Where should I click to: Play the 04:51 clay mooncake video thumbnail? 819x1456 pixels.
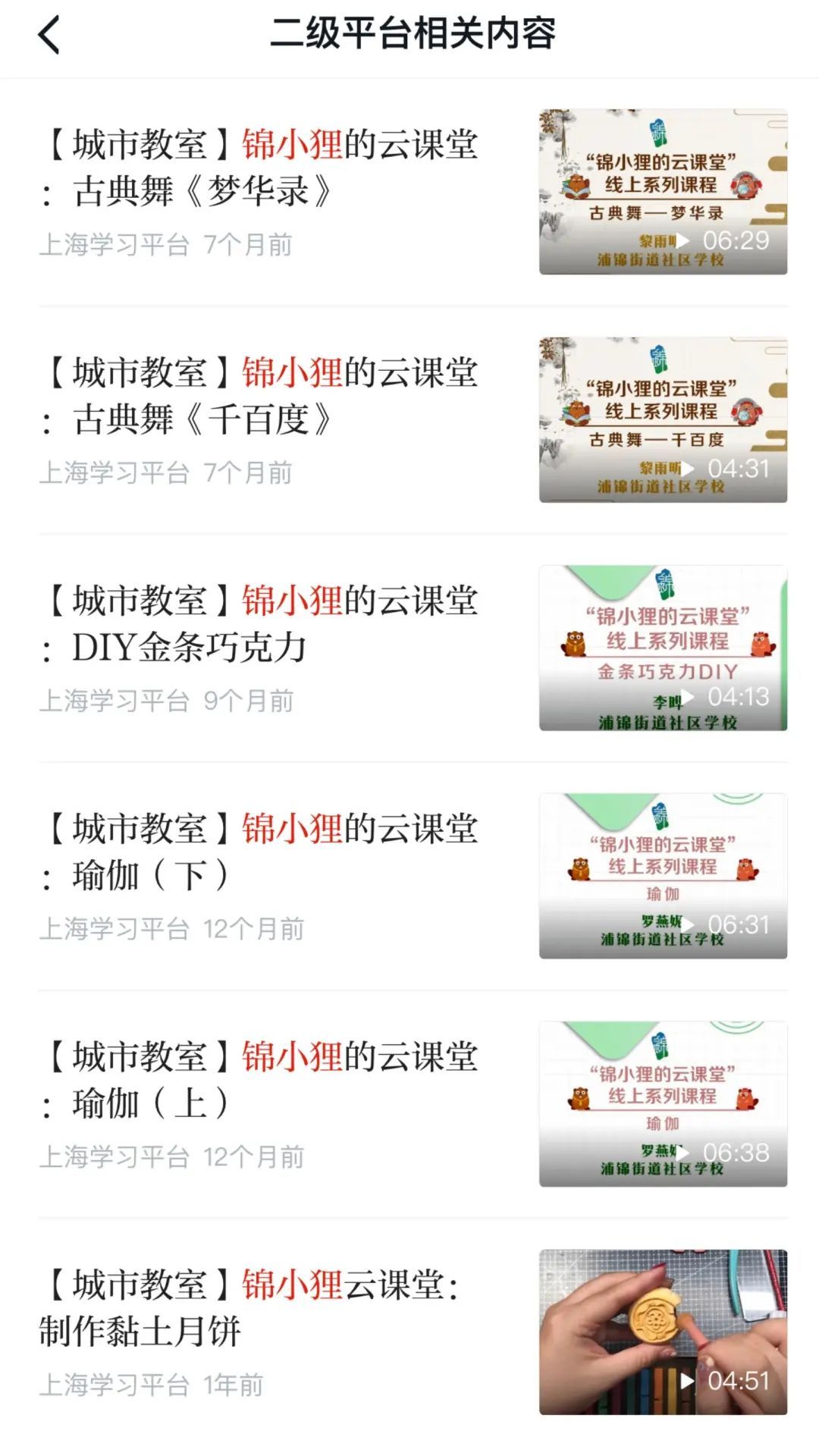pyautogui.click(x=663, y=1332)
